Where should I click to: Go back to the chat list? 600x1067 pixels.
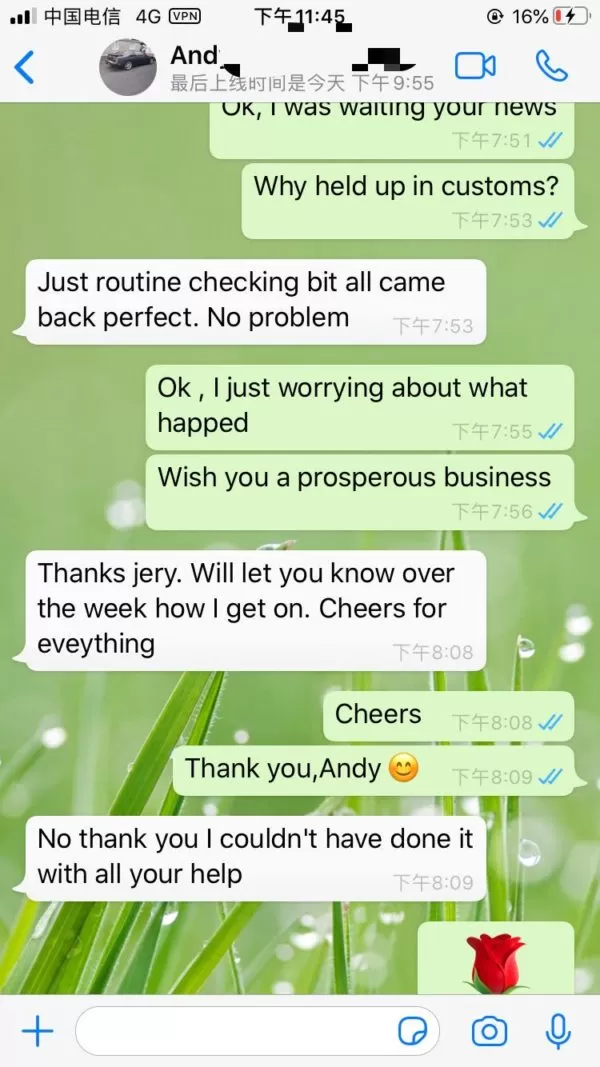pos(24,67)
